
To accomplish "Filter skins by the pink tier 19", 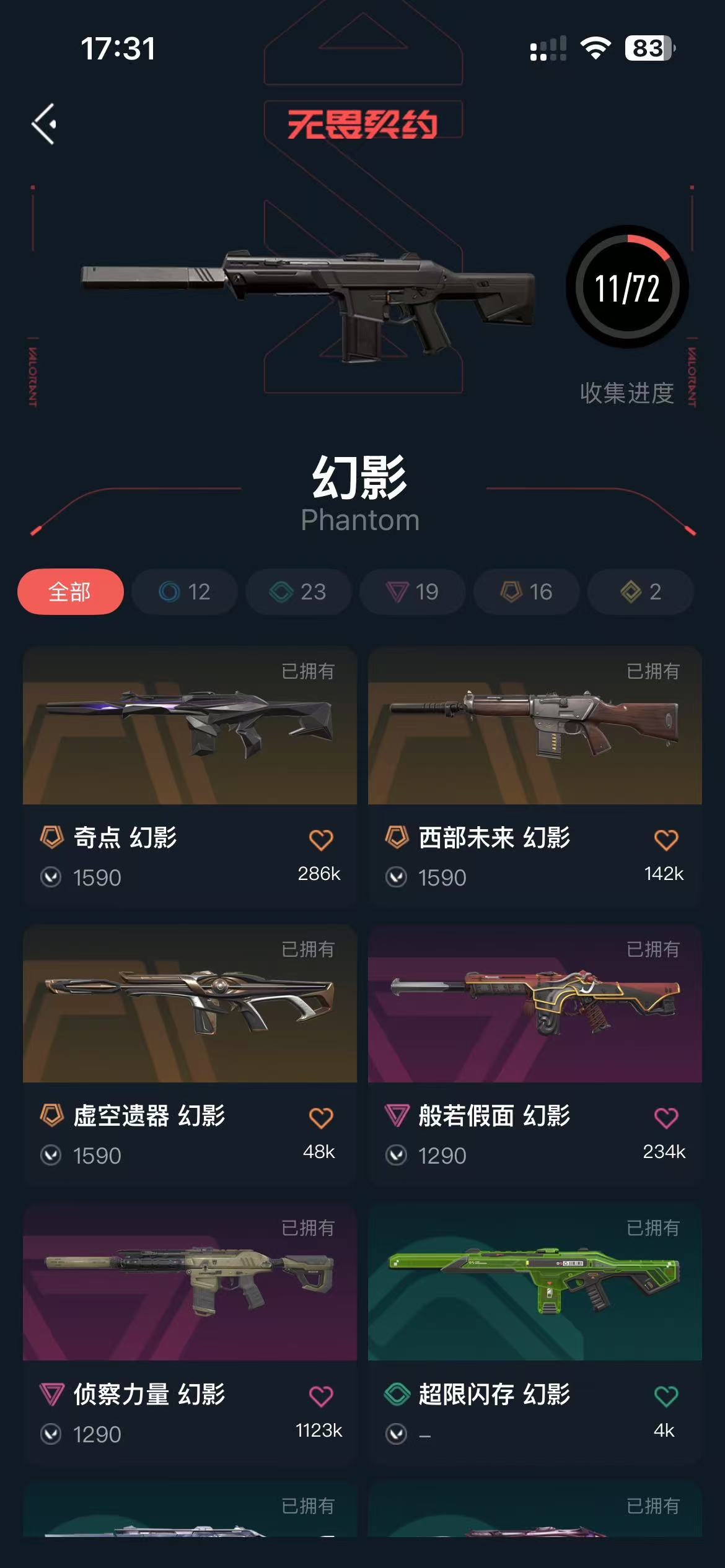I will click(412, 591).
